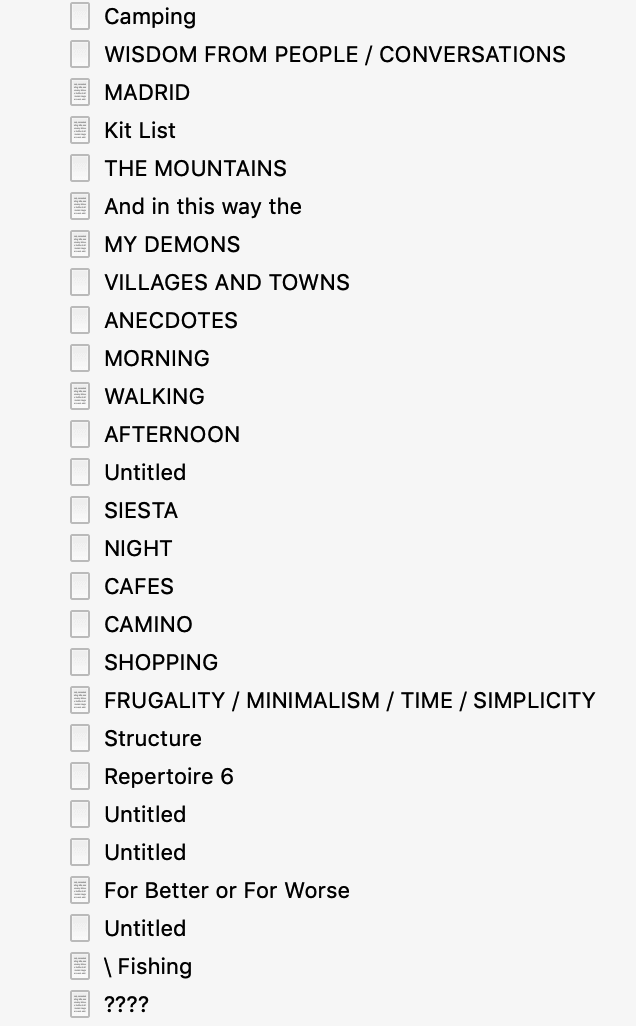The width and height of the screenshot is (636, 1026).
Task: Open the AFTERNOON entry
Action: point(172,435)
